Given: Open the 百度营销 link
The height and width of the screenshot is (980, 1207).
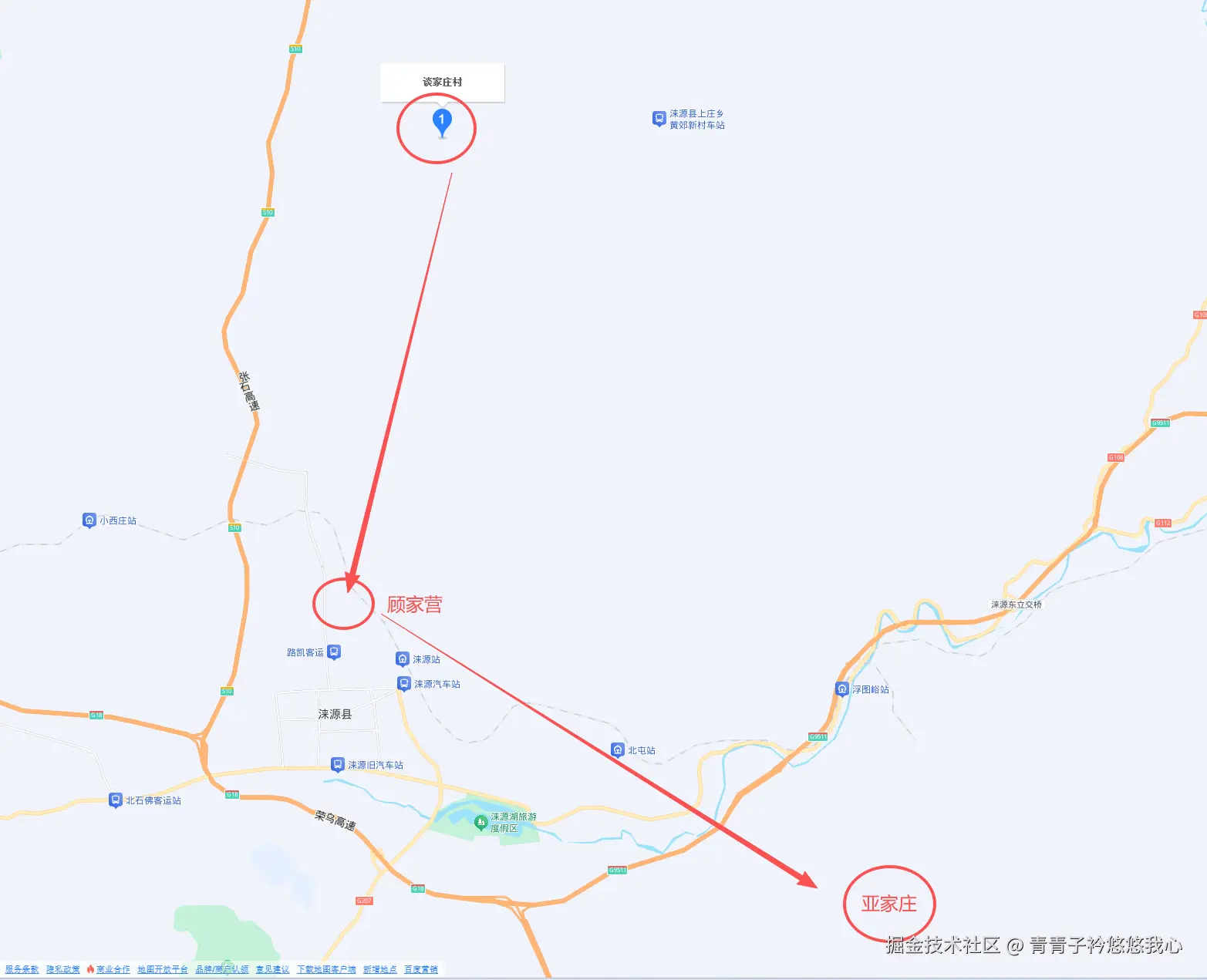Looking at the screenshot, I should coord(421,969).
